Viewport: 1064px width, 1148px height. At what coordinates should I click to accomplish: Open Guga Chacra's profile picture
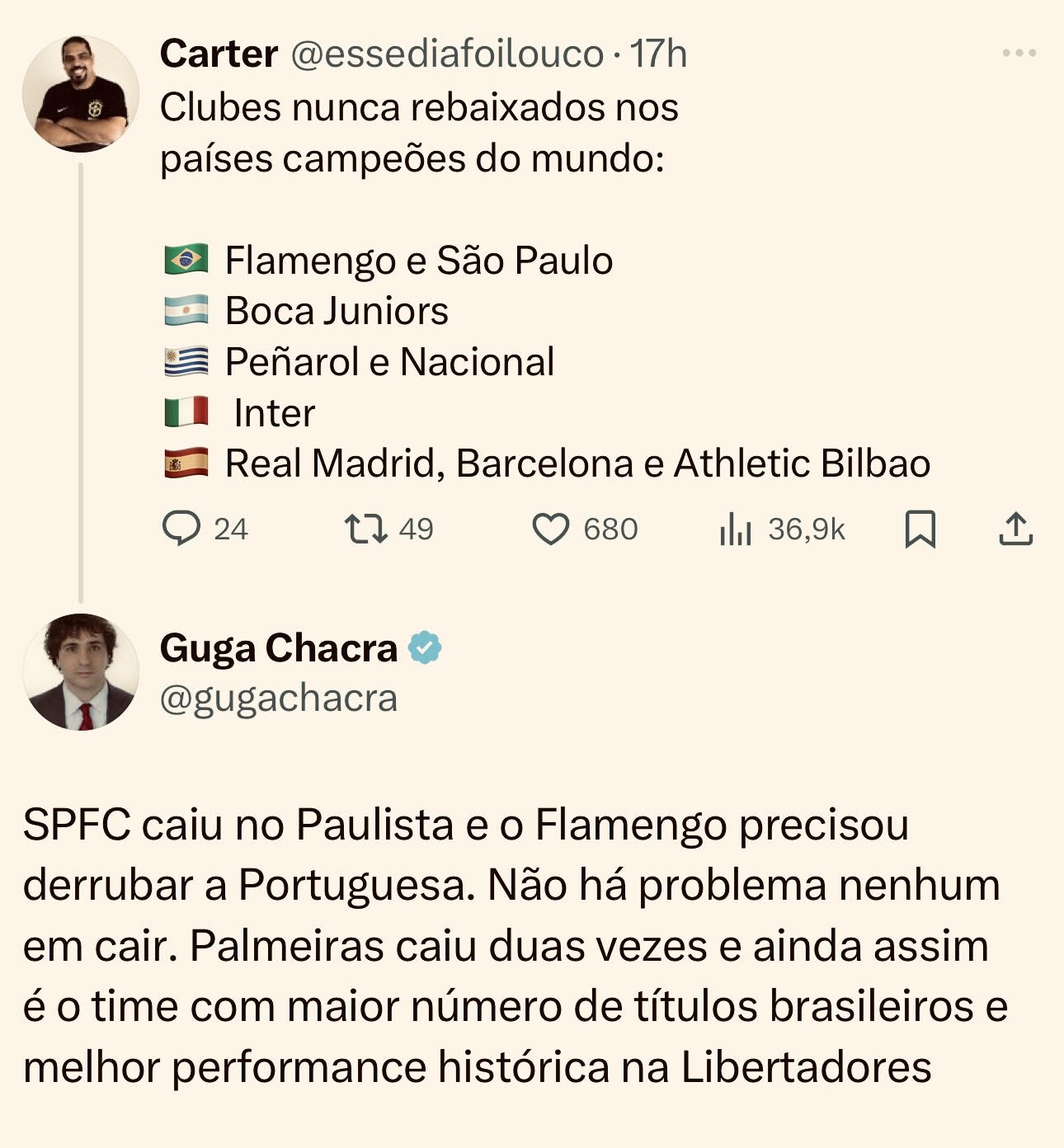pyautogui.click(x=81, y=671)
